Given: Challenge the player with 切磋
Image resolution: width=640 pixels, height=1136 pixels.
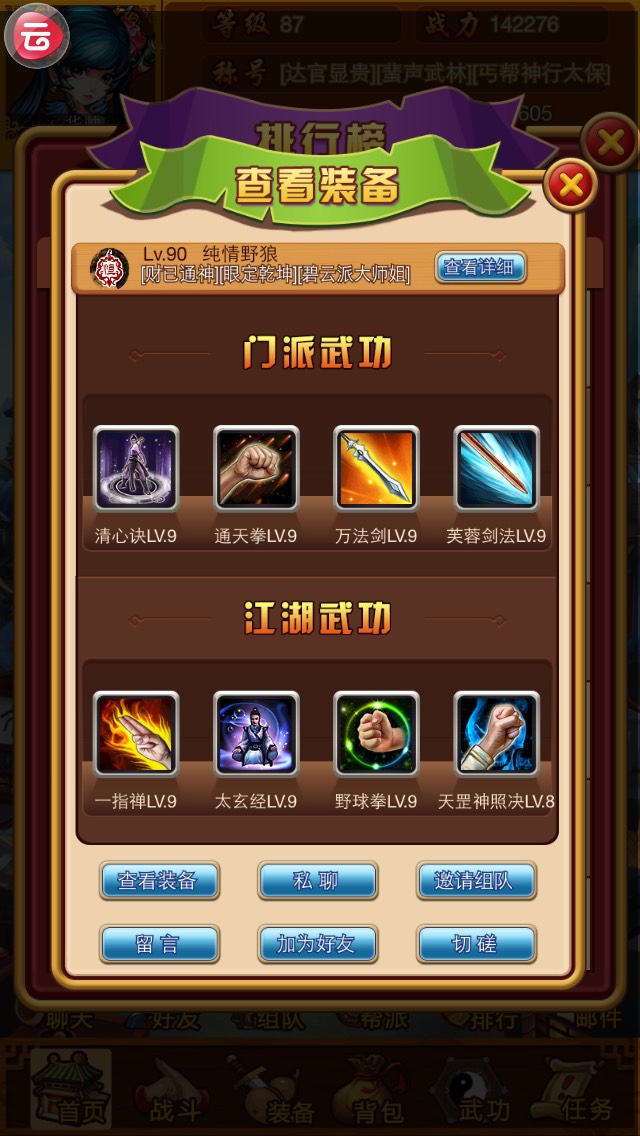Looking at the screenshot, I should pos(476,943).
